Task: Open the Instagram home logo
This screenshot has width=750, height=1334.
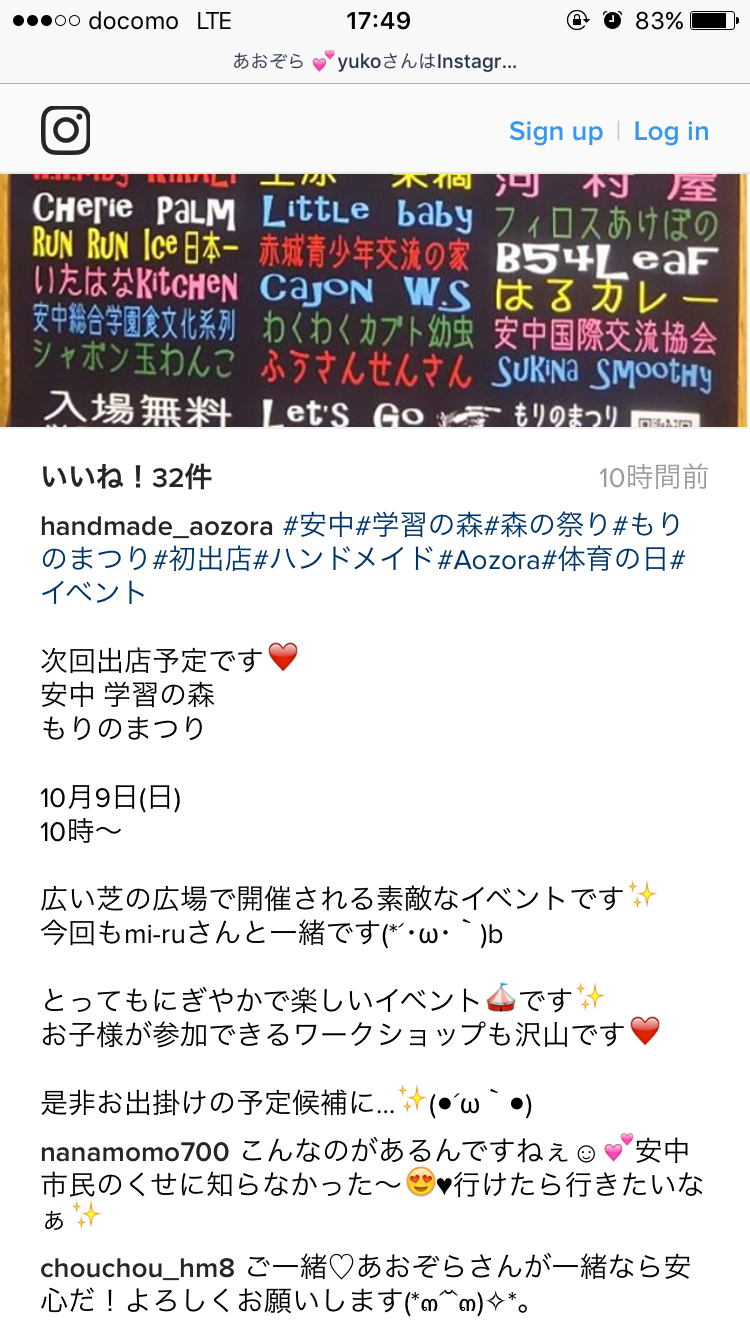Action: (66, 131)
